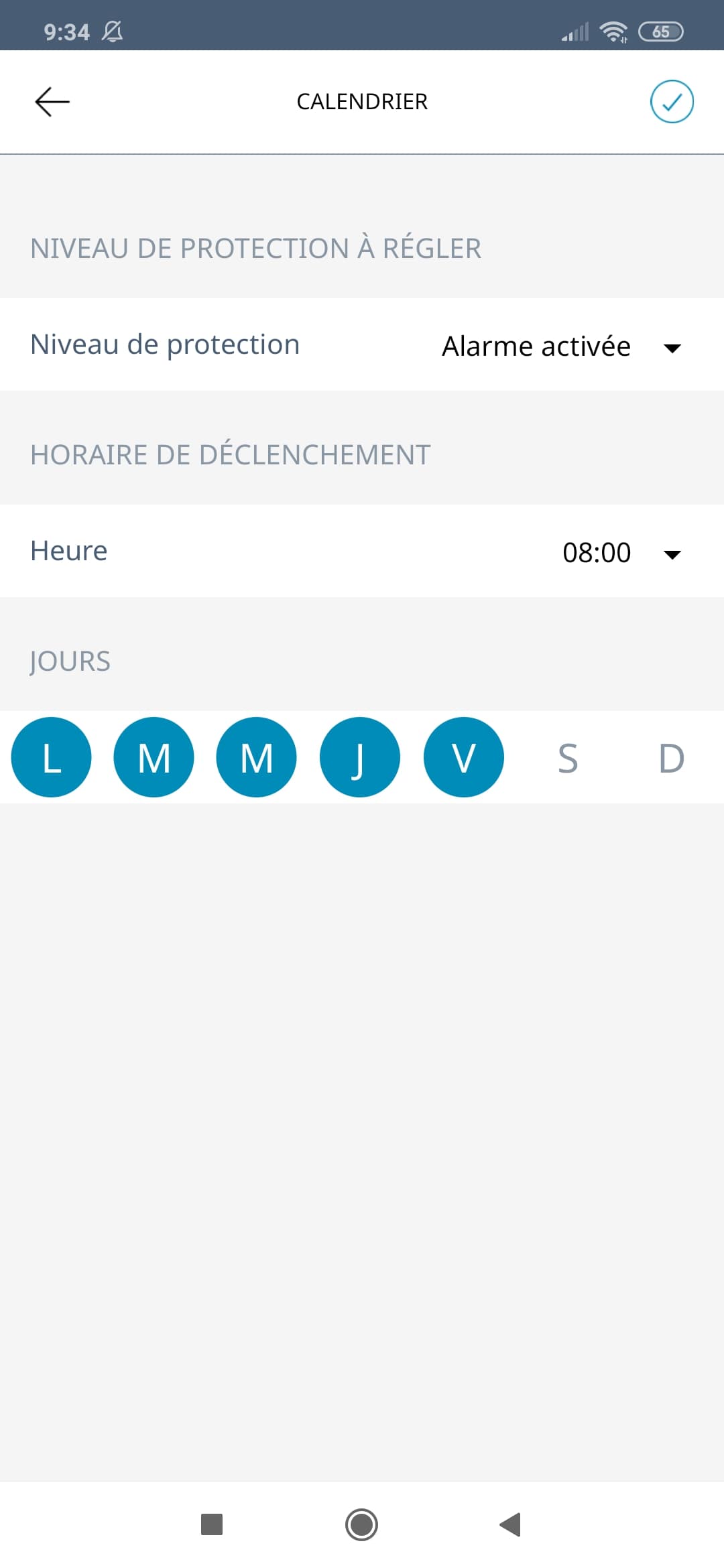Select Saturday (S) day
Viewport: 724px width, 1568px height.
click(x=567, y=758)
